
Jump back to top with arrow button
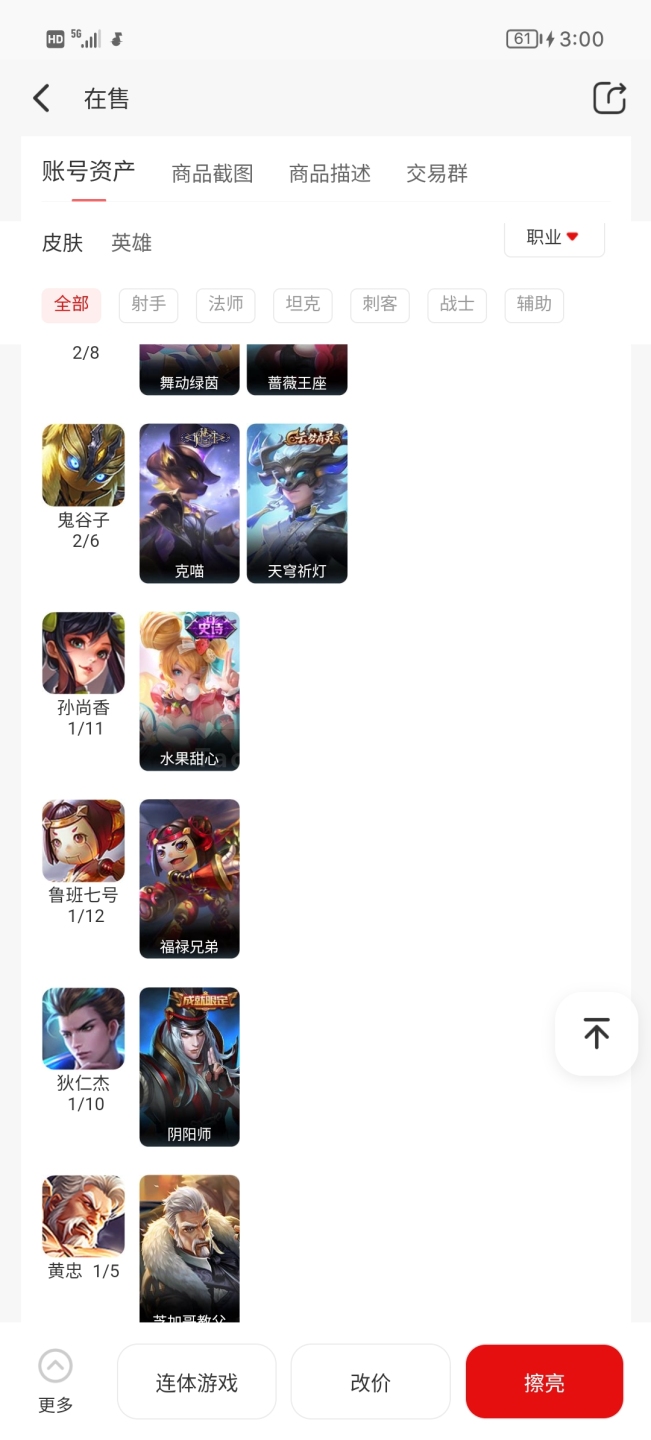[596, 1033]
